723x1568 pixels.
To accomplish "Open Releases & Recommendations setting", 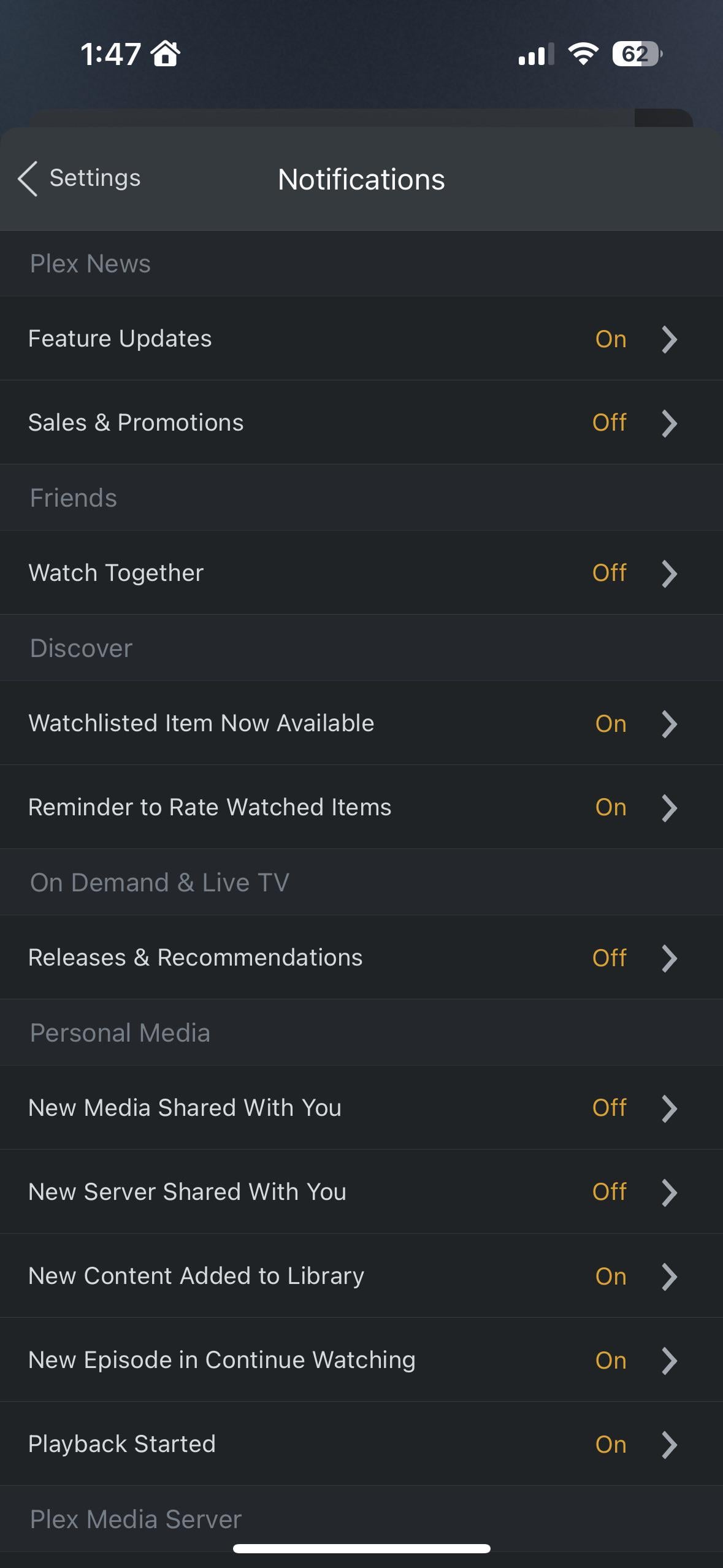I will point(361,958).
